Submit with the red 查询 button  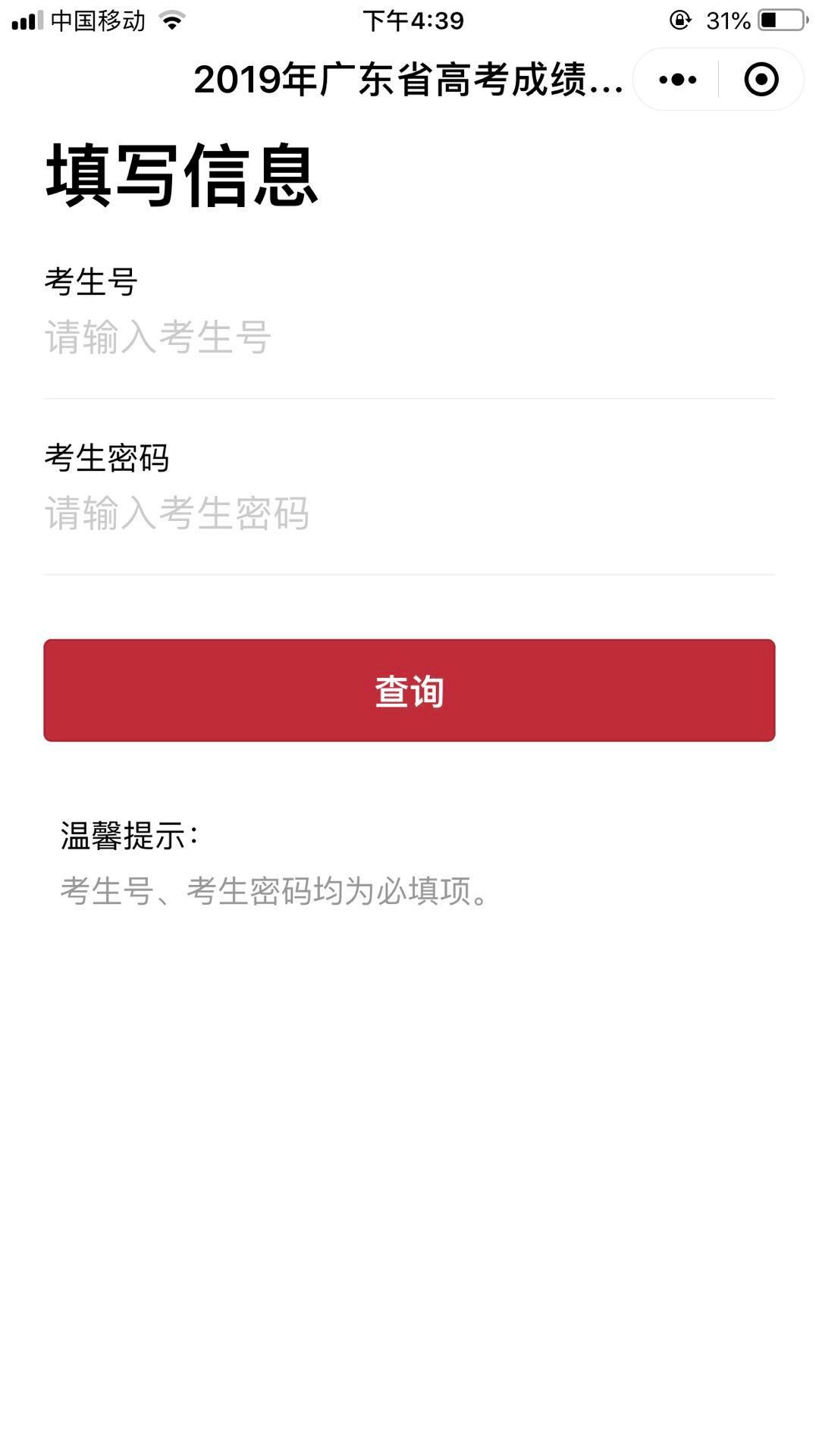[409, 690]
